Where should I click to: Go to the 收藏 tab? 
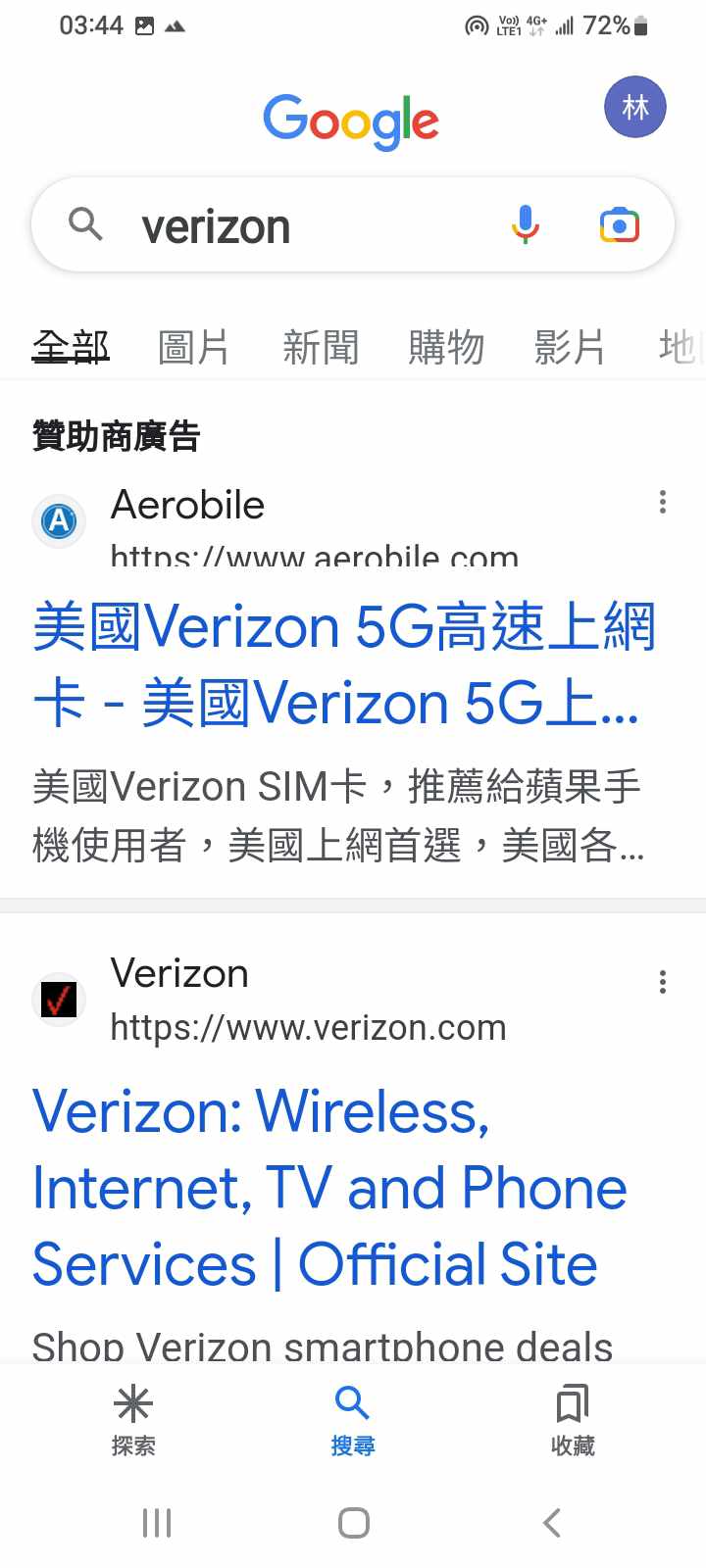(x=573, y=1419)
